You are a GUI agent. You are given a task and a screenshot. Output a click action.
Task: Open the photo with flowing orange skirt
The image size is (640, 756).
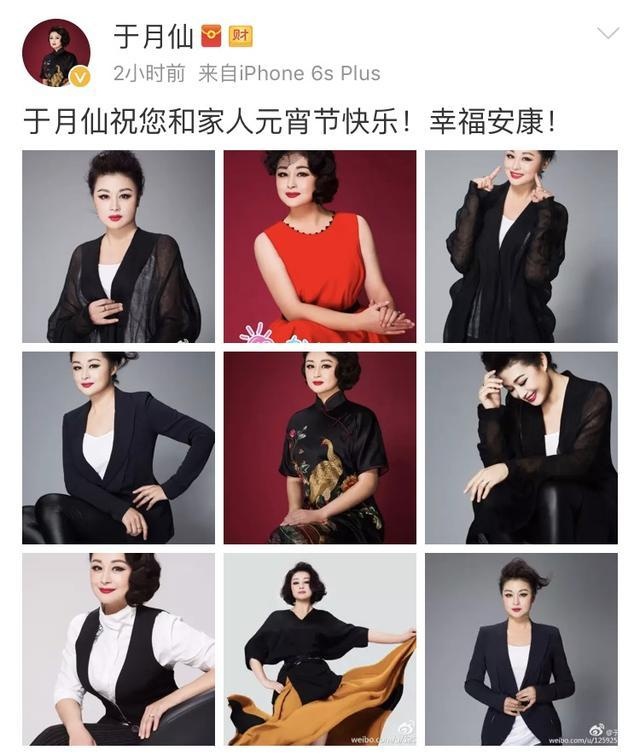(x=320, y=649)
